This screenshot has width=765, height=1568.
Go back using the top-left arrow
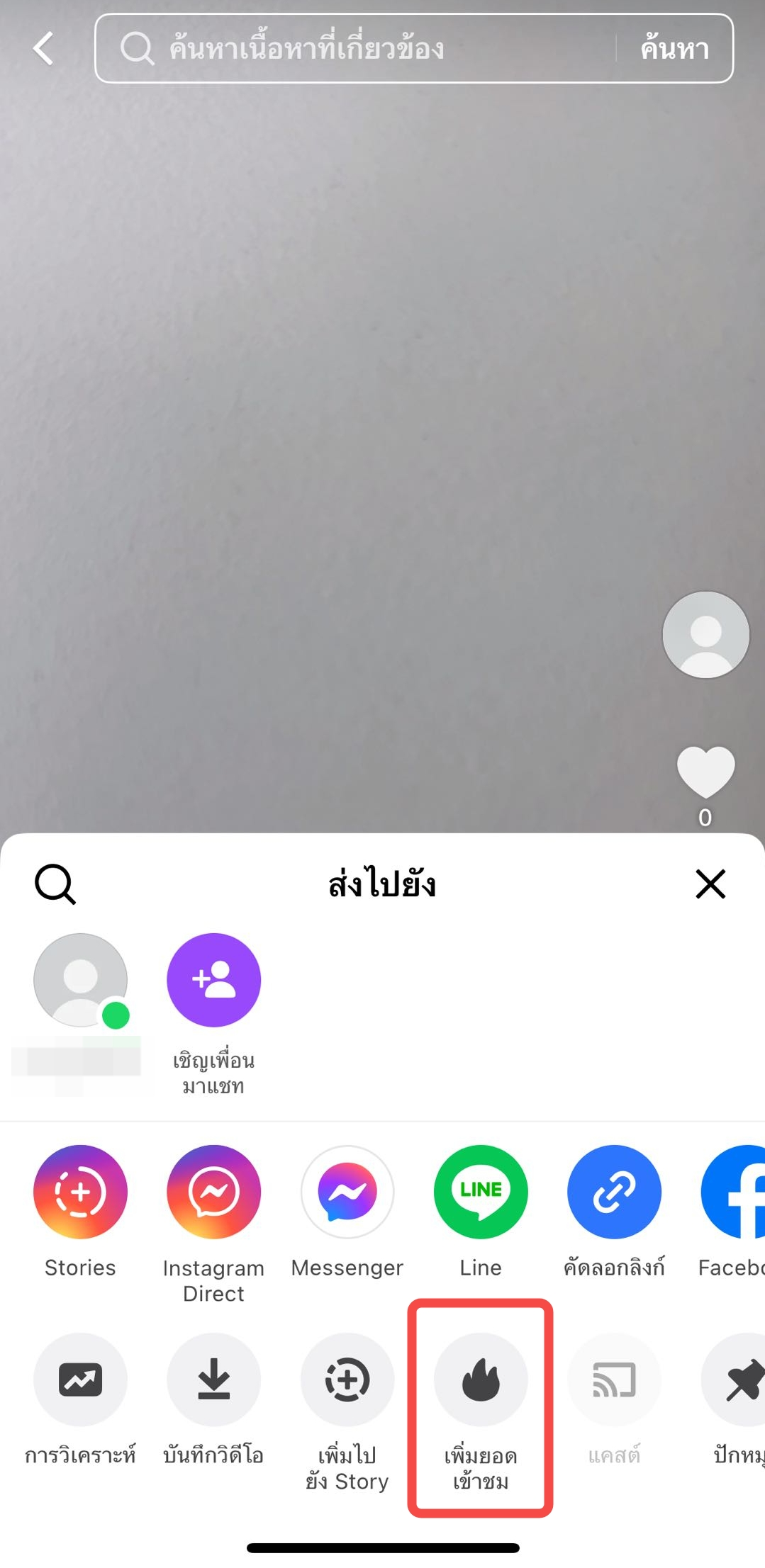(x=44, y=49)
